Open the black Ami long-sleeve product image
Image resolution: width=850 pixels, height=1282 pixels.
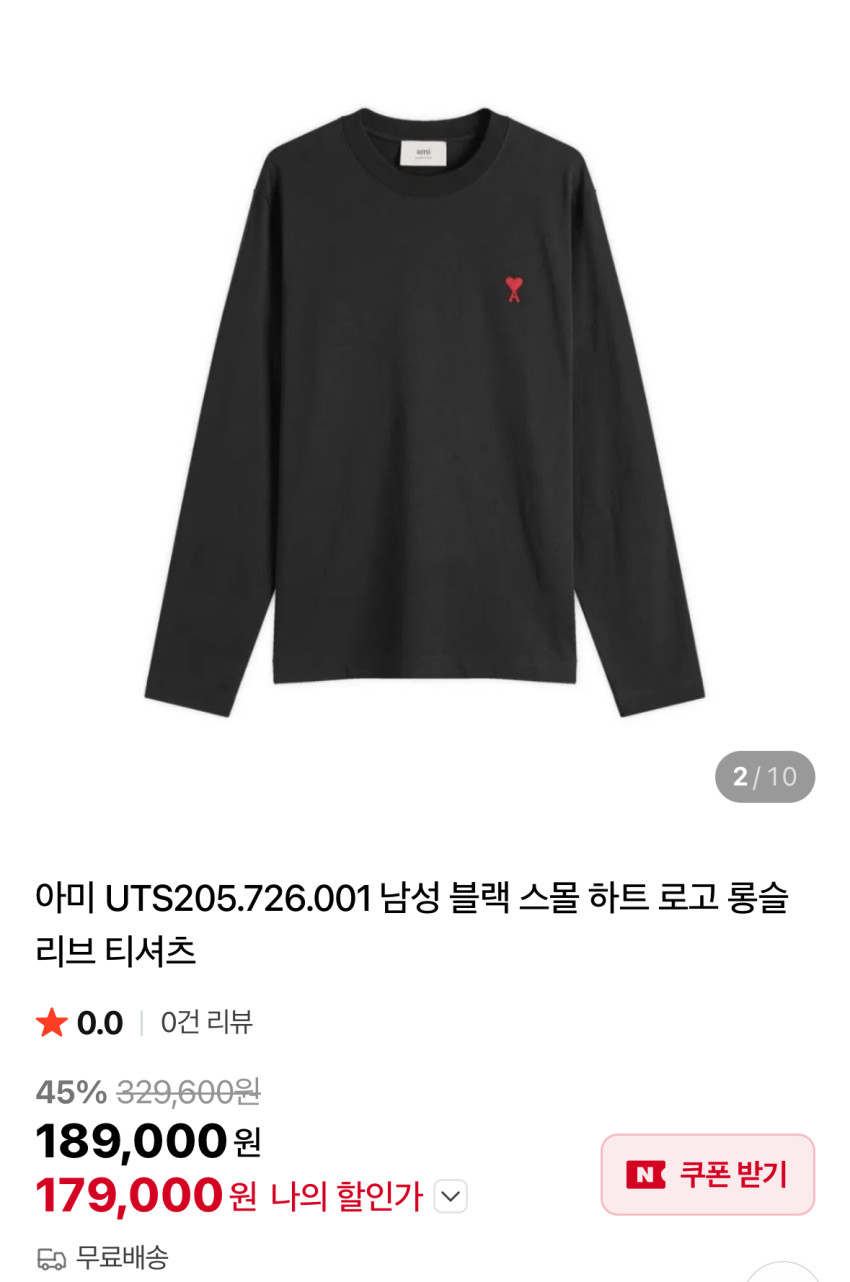click(x=424, y=410)
